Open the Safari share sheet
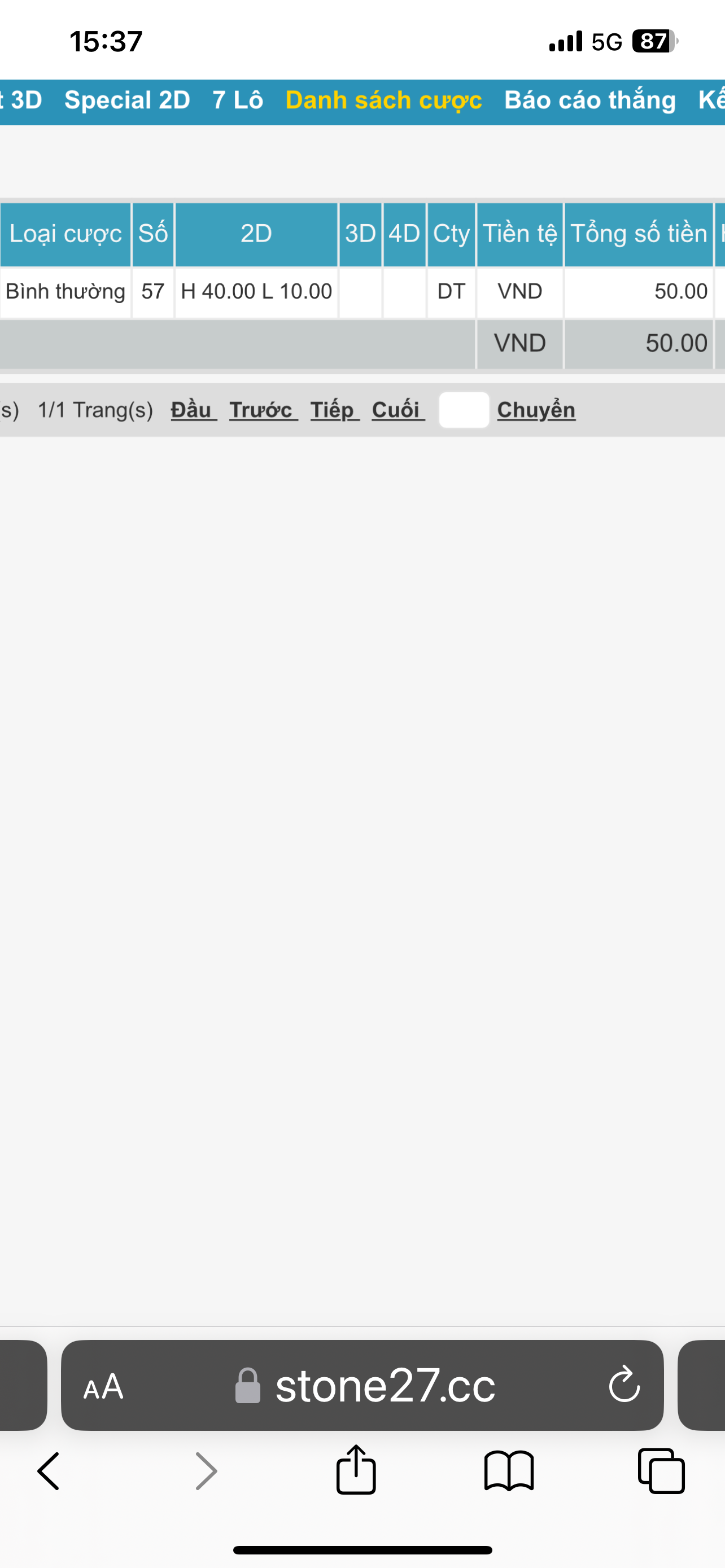725x1568 pixels. point(356,1469)
